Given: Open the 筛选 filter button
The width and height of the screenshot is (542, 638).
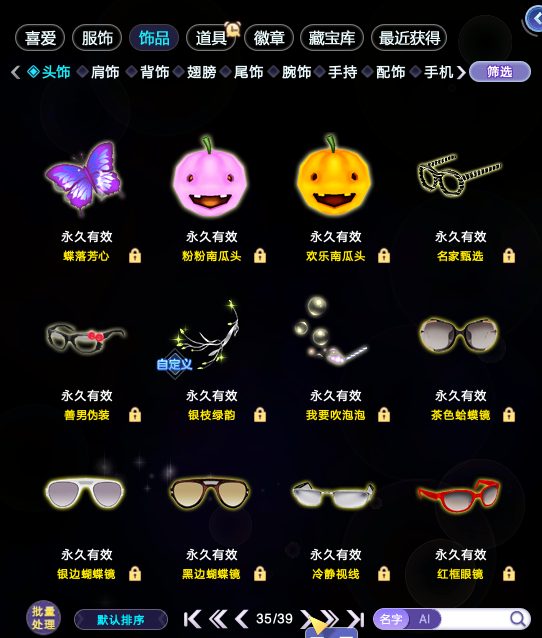Looking at the screenshot, I should coord(500,72).
